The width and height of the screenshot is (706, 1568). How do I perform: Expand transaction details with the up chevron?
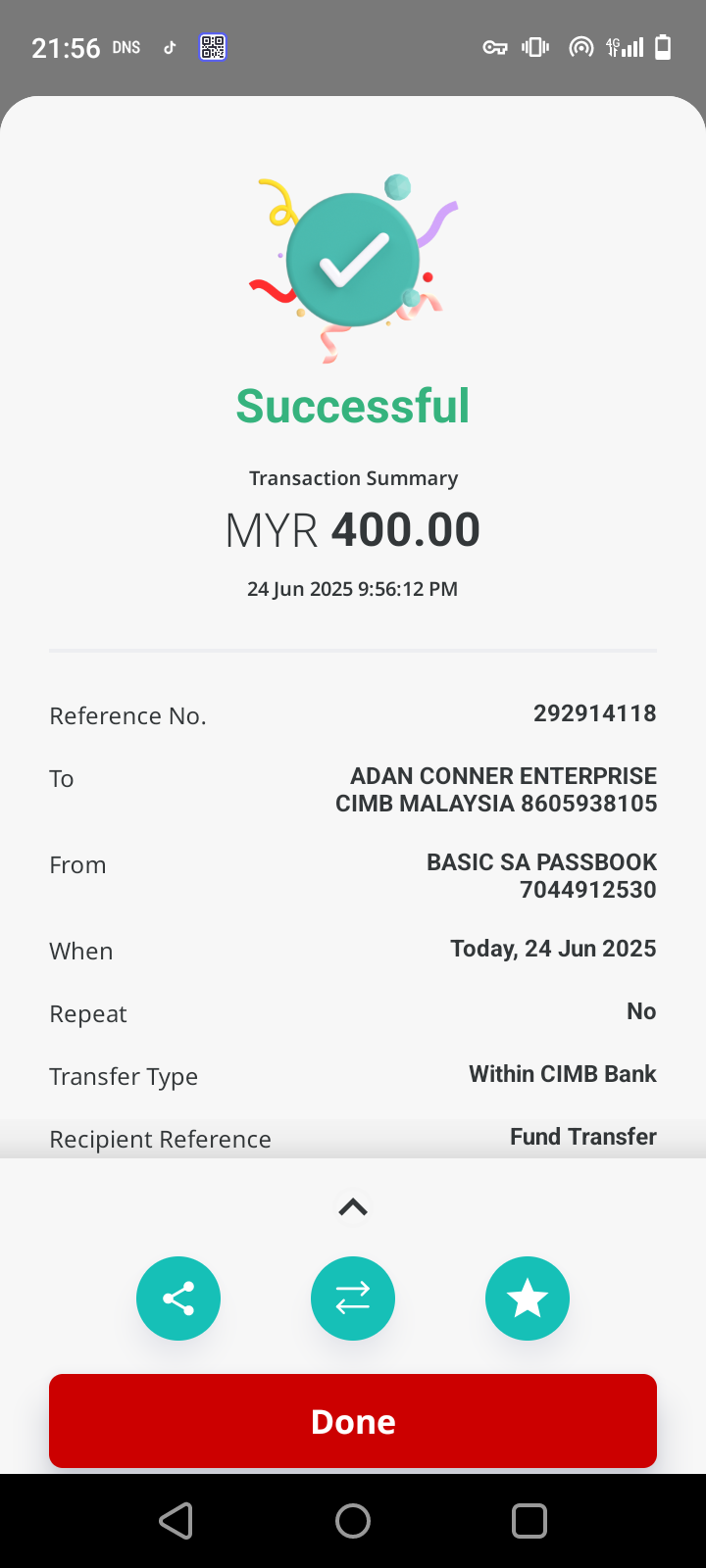[x=353, y=1207]
